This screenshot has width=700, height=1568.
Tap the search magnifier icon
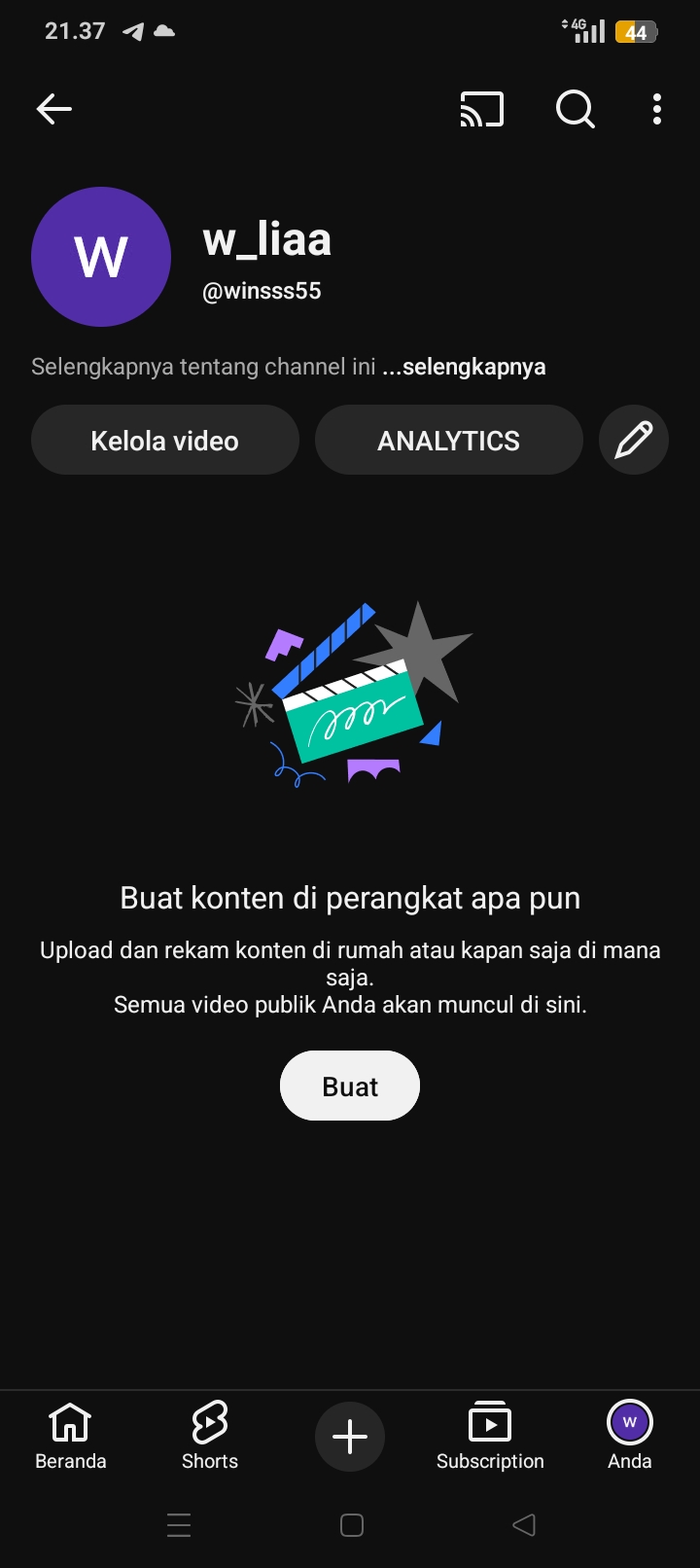[575, 109]
